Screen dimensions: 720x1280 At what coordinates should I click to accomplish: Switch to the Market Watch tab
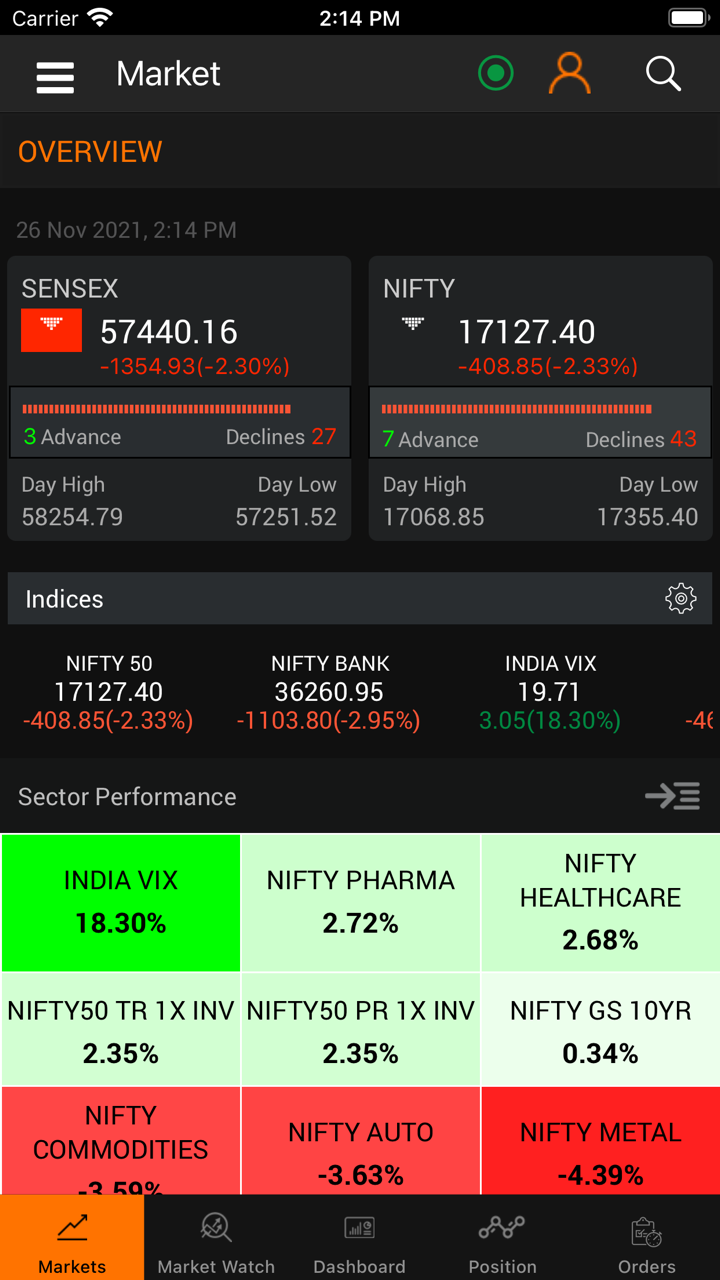[216, 1240]
